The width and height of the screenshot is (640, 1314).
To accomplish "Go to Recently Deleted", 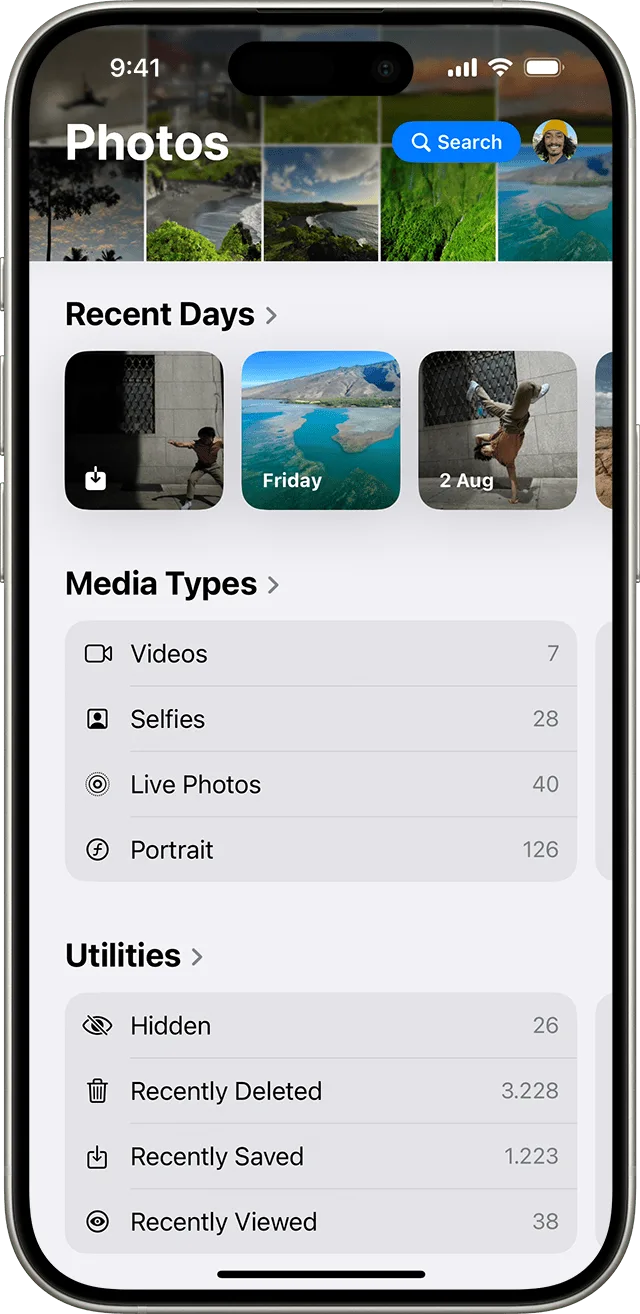I will pos(321,1091).
